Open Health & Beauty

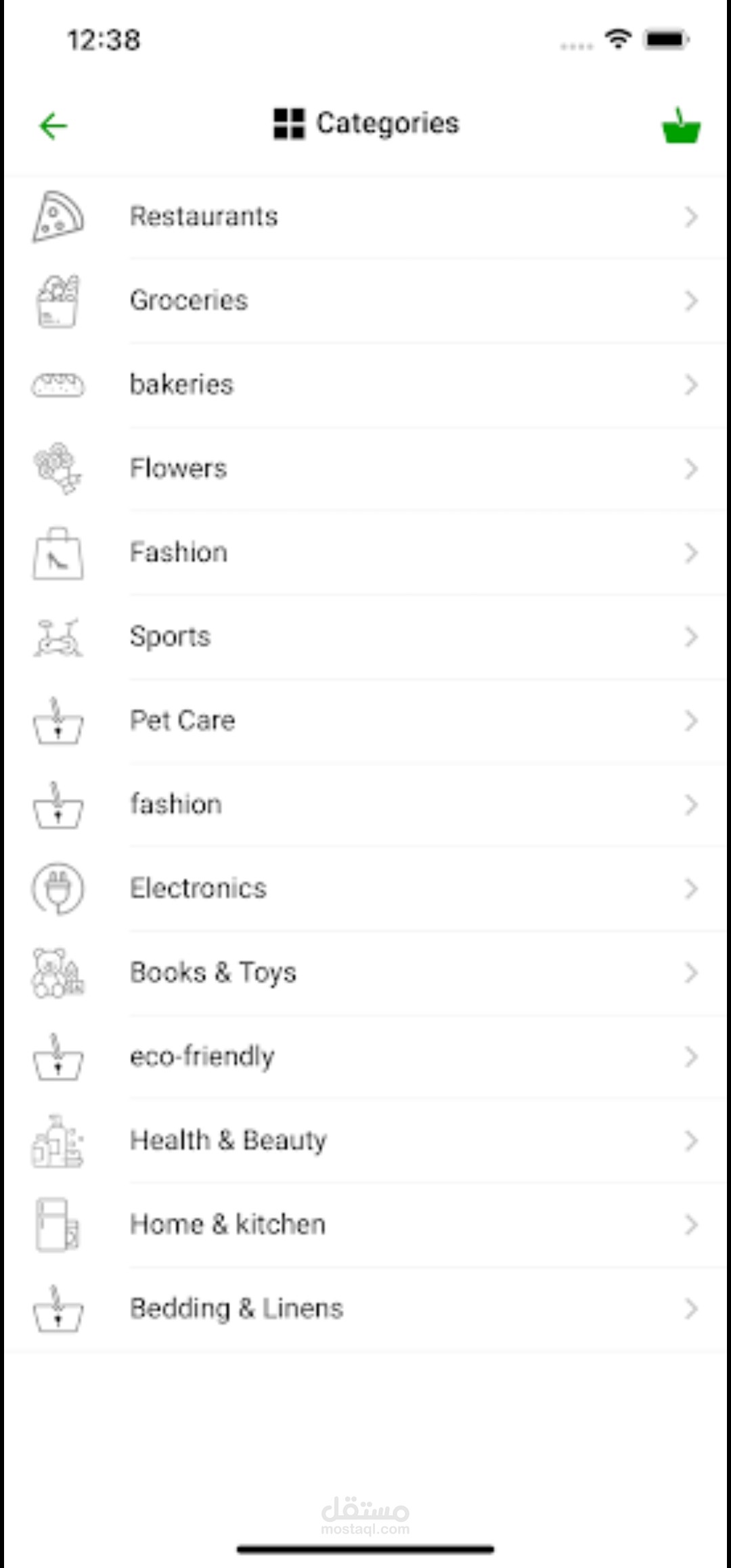[x=365, y=1140]
